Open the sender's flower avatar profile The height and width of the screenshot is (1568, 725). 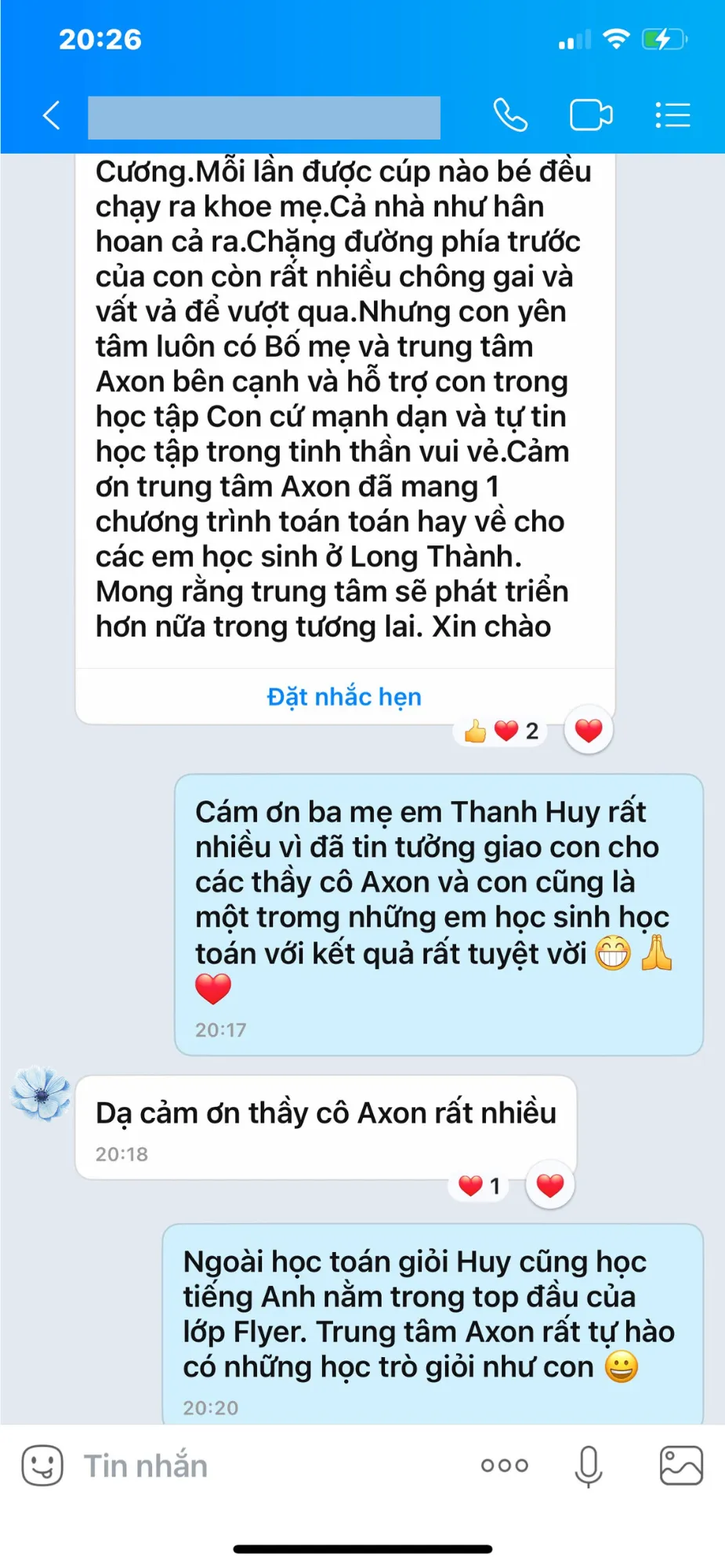coord(41,1094)
